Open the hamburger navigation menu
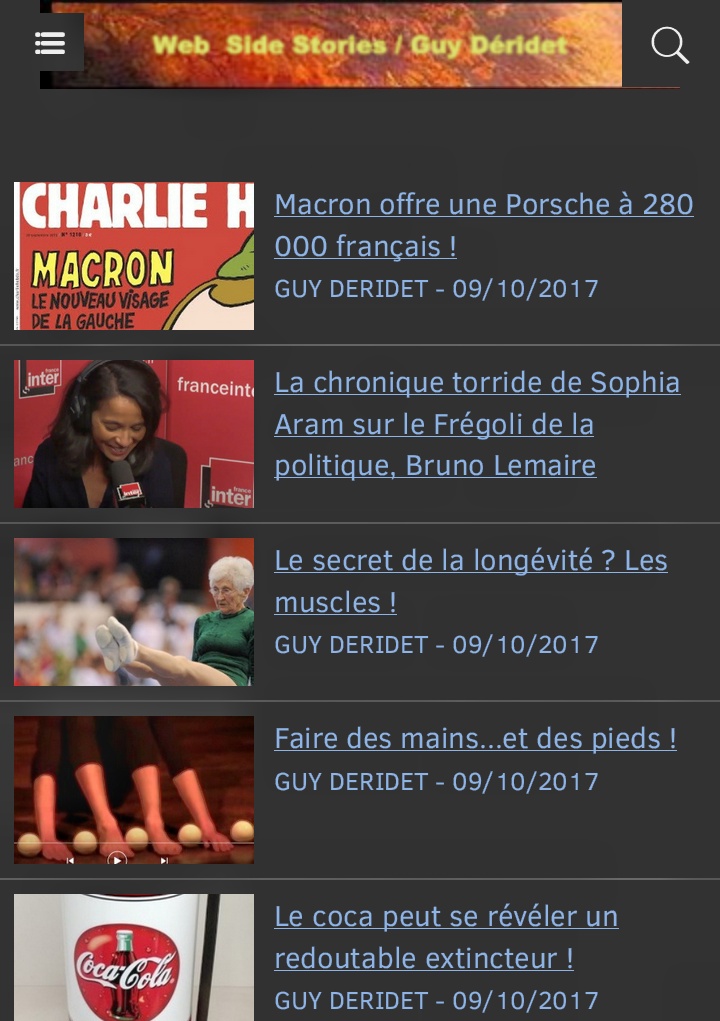720x1021 pixels. [50, 44]
